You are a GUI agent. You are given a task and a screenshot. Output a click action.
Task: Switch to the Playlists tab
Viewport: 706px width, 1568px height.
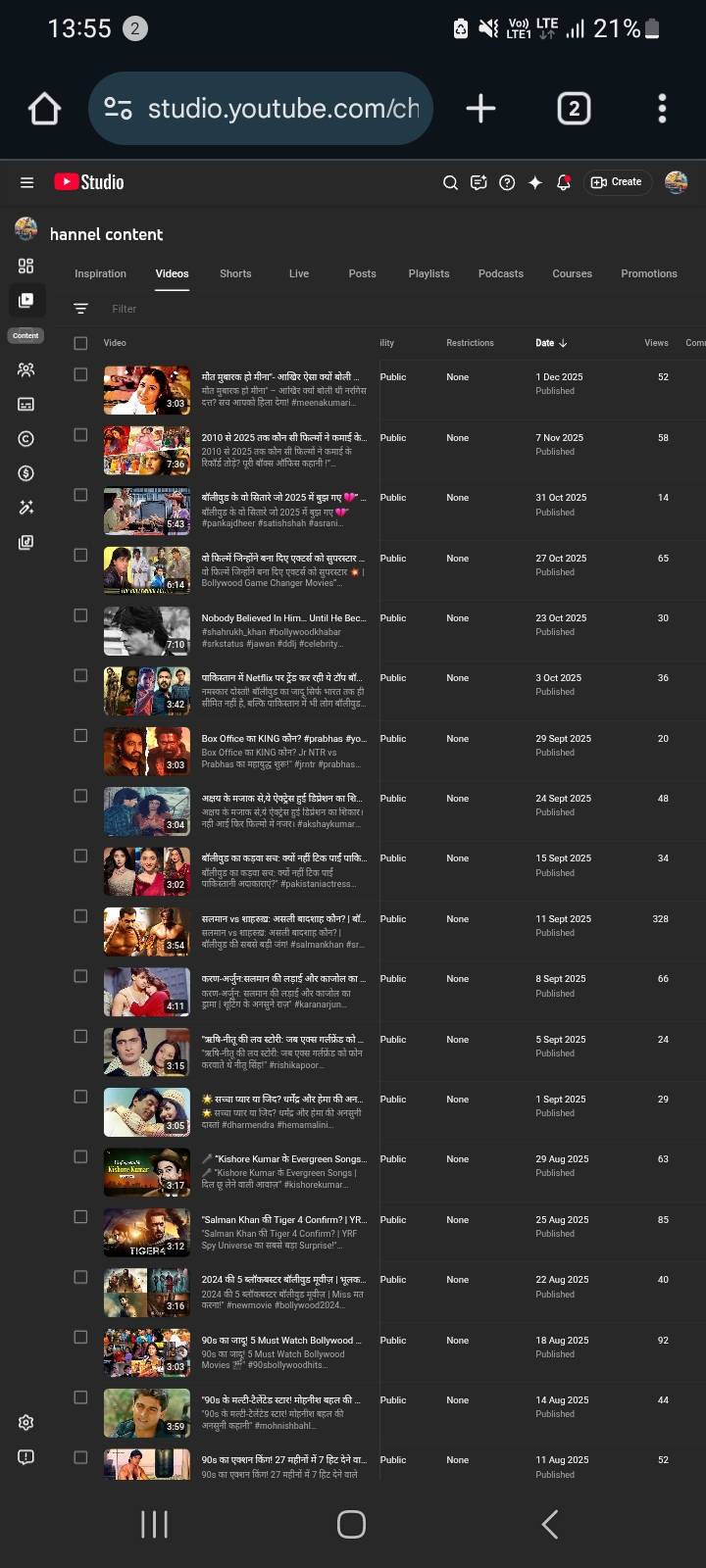click(x=429, y=273)
